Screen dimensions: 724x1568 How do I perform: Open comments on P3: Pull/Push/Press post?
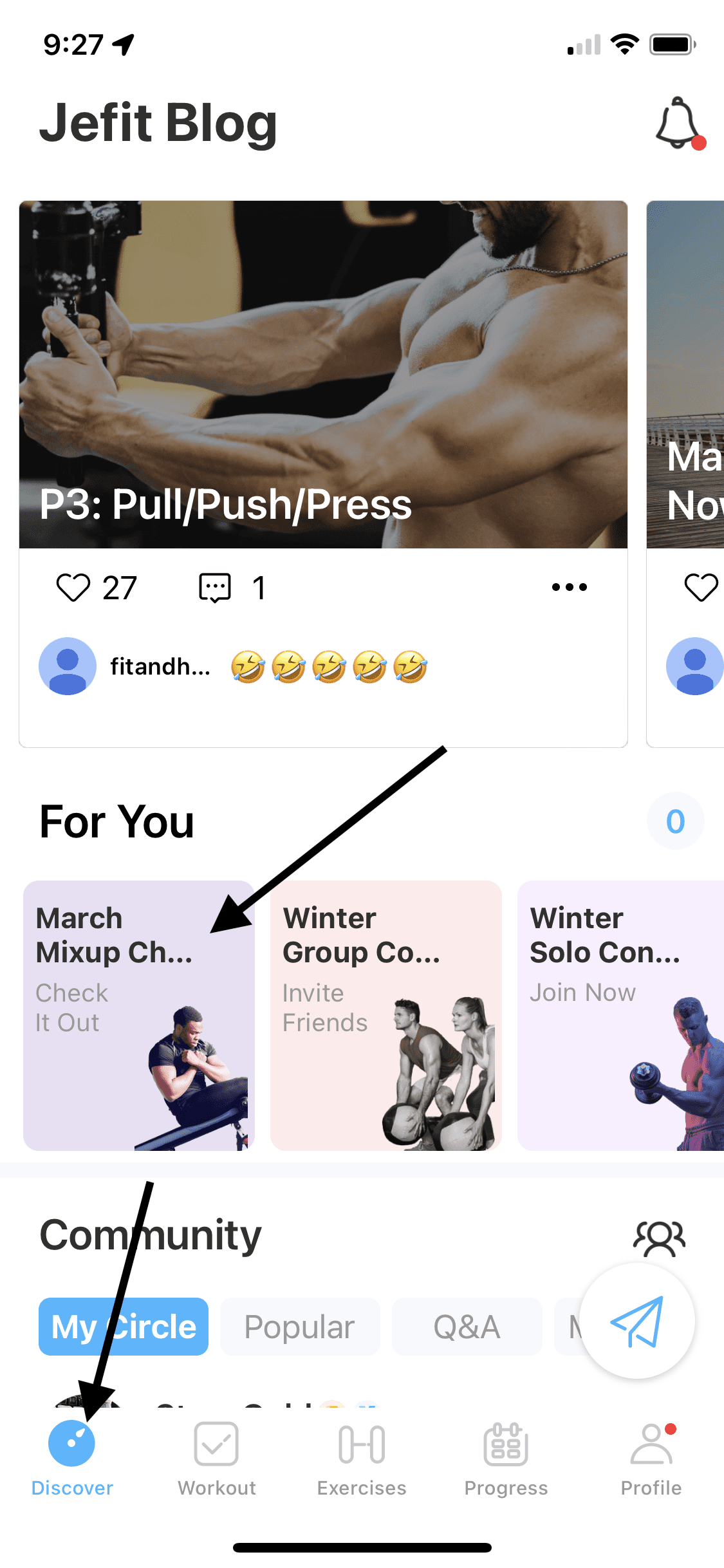click(x=214, y=587)
